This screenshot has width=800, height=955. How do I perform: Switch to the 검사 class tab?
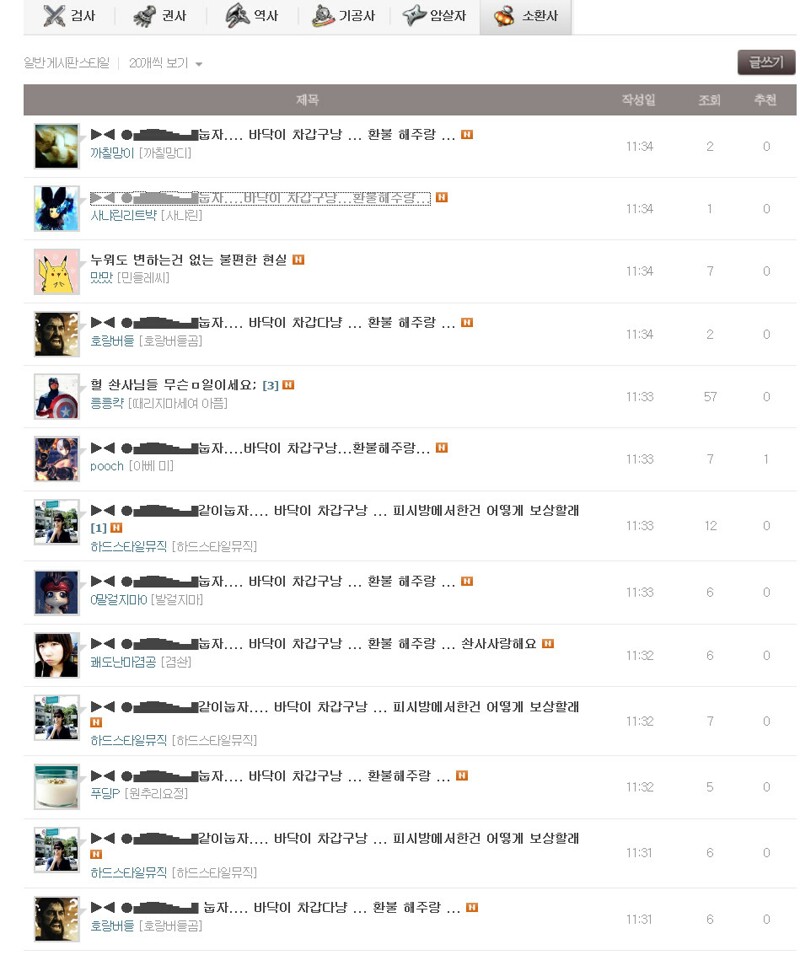[x=70, y=16]
